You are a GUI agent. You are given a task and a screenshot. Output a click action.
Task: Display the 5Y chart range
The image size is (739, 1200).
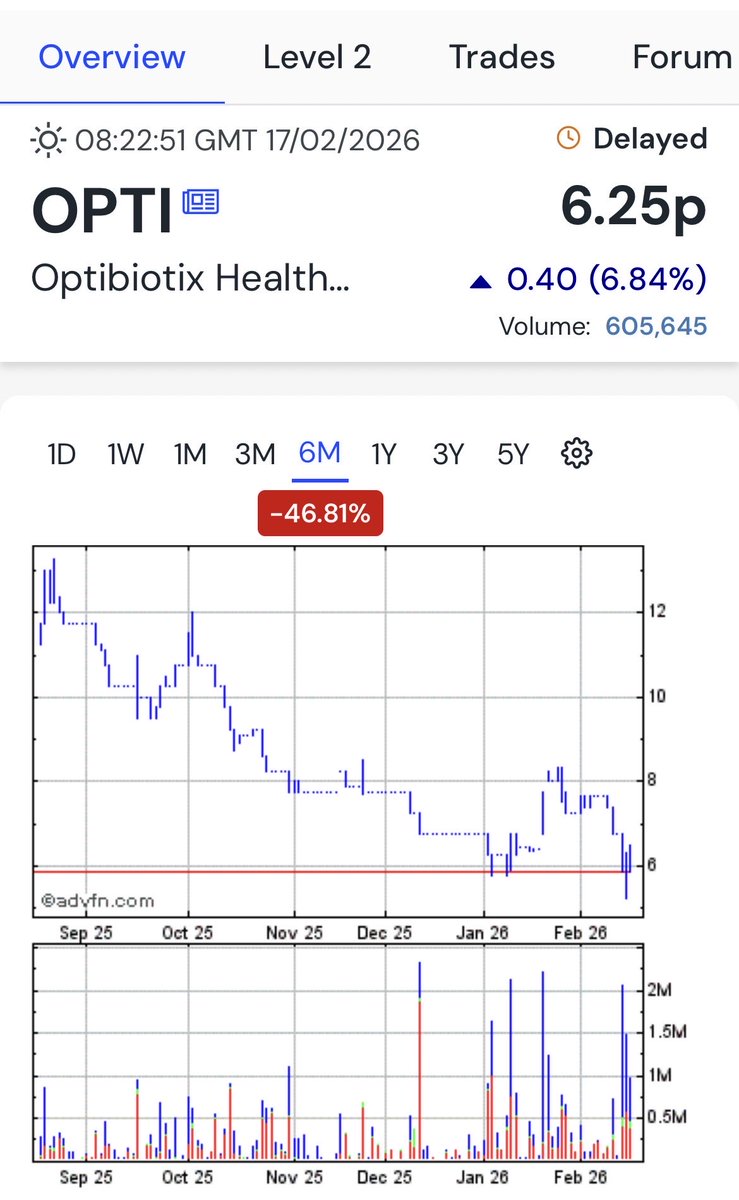[512, 454]
